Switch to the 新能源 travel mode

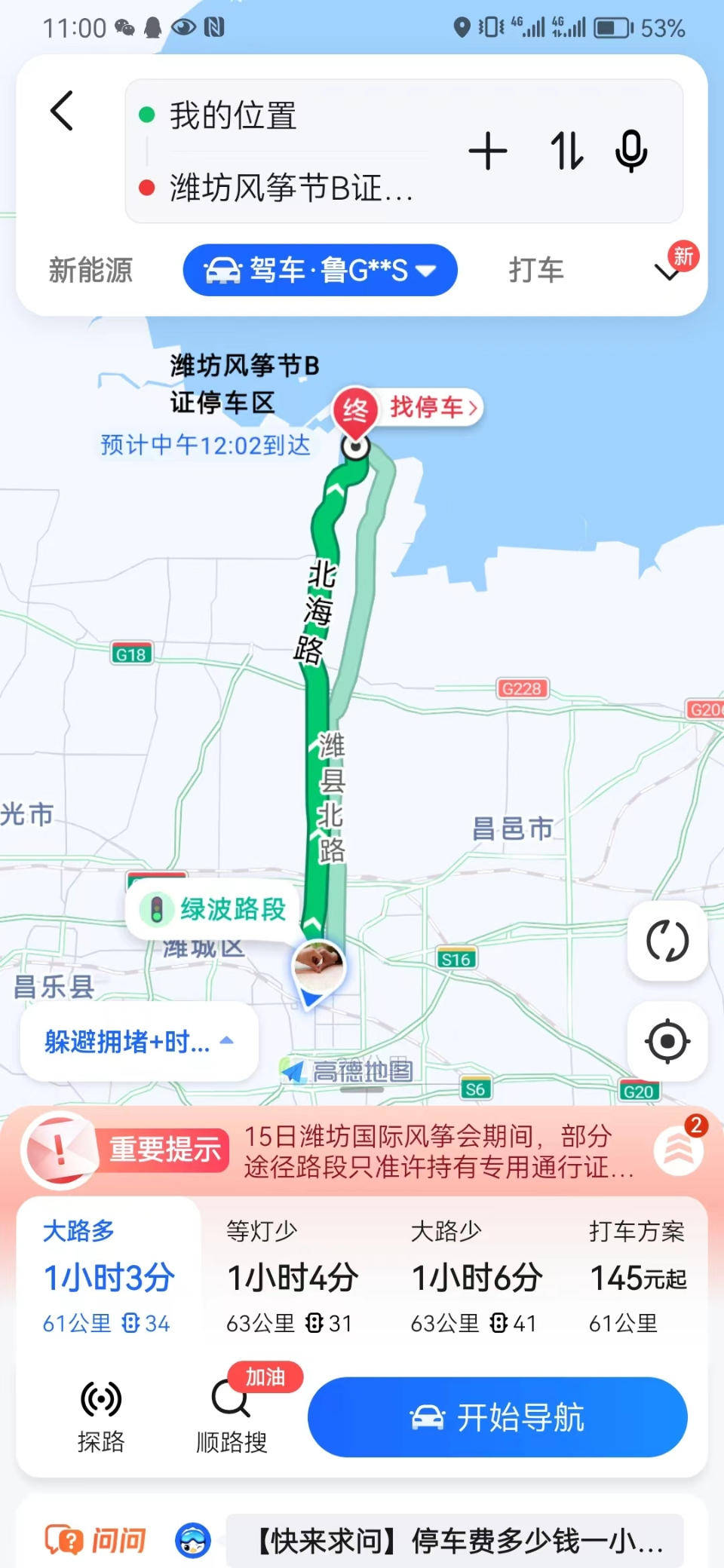90,270
